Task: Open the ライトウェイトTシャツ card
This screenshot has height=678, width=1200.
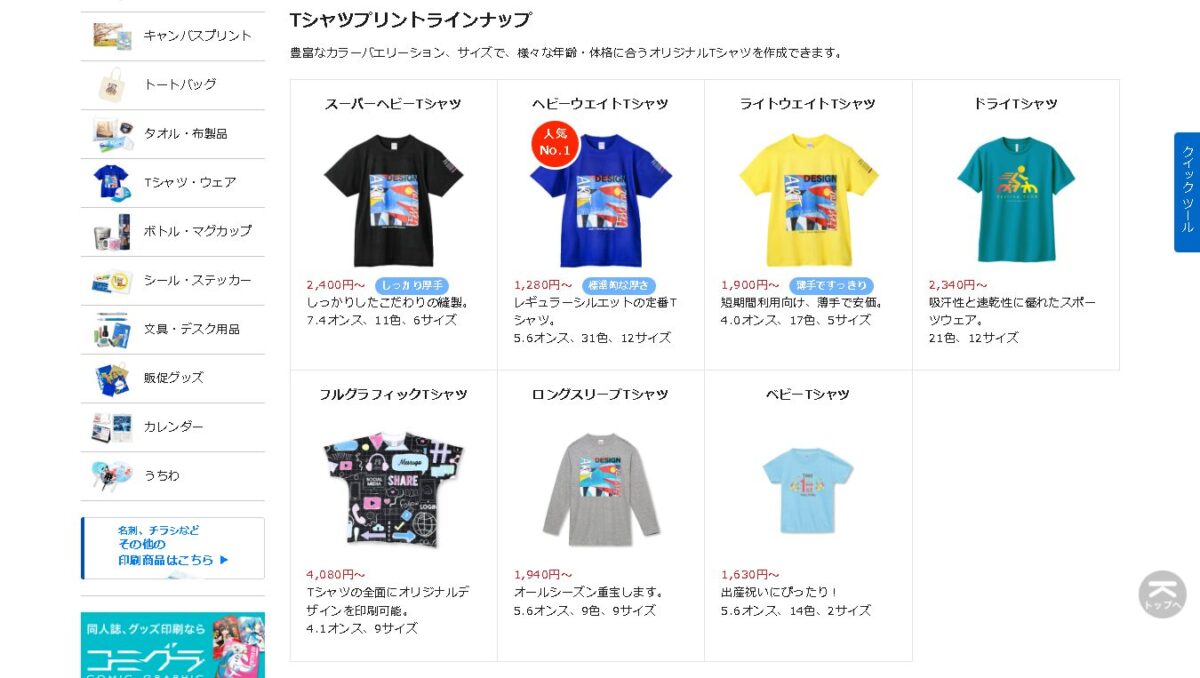Action: 808,200
